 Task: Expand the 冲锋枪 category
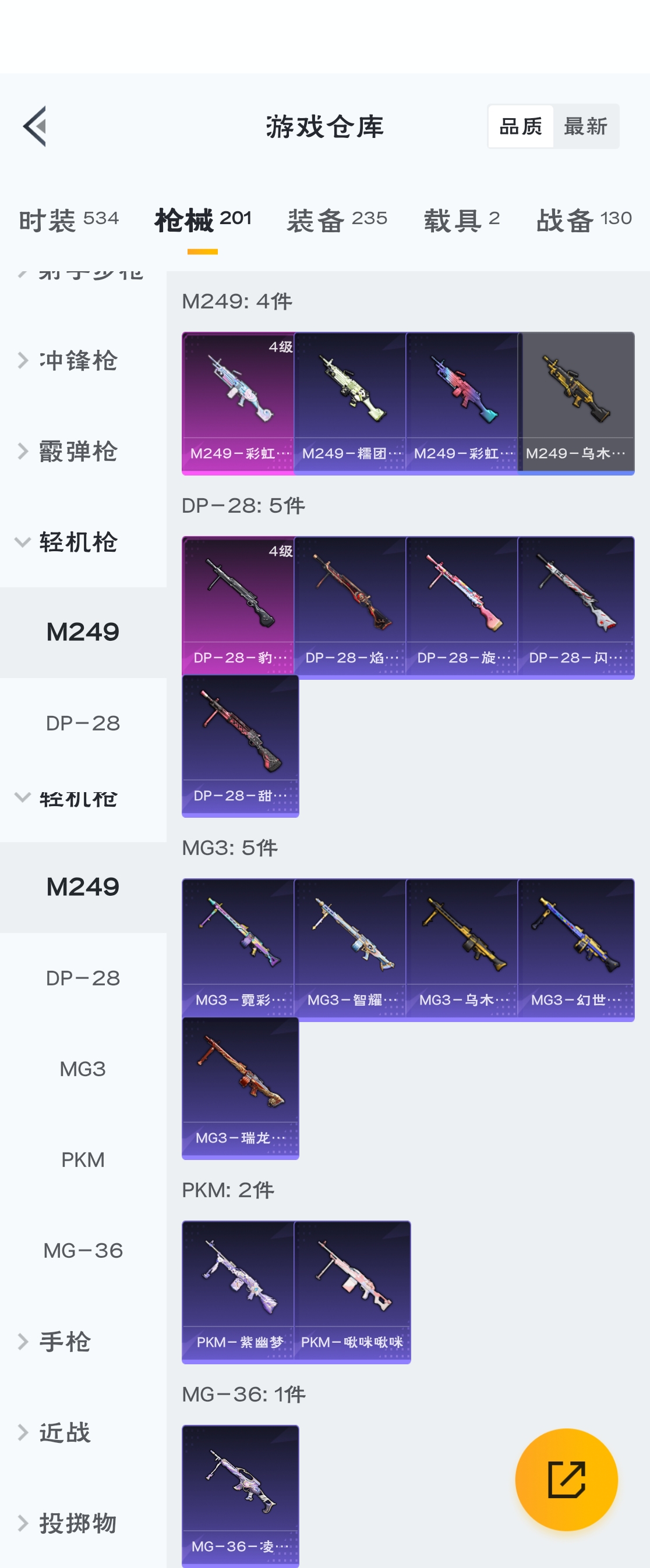pyautogui.click(x=78, y=360)
